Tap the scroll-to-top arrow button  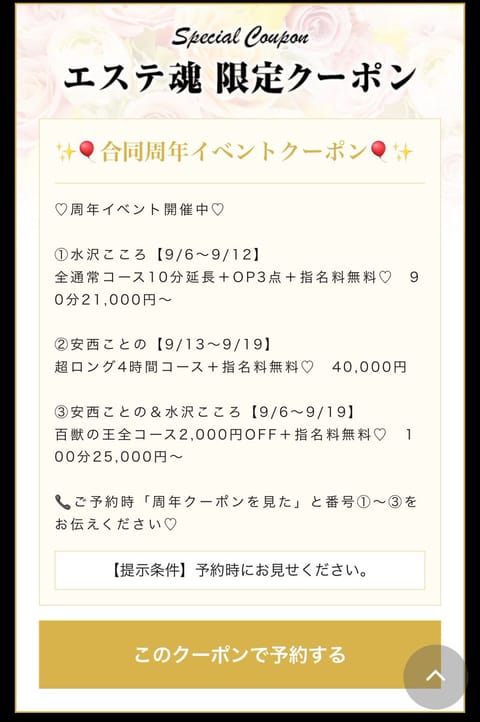tap(435, 677)
